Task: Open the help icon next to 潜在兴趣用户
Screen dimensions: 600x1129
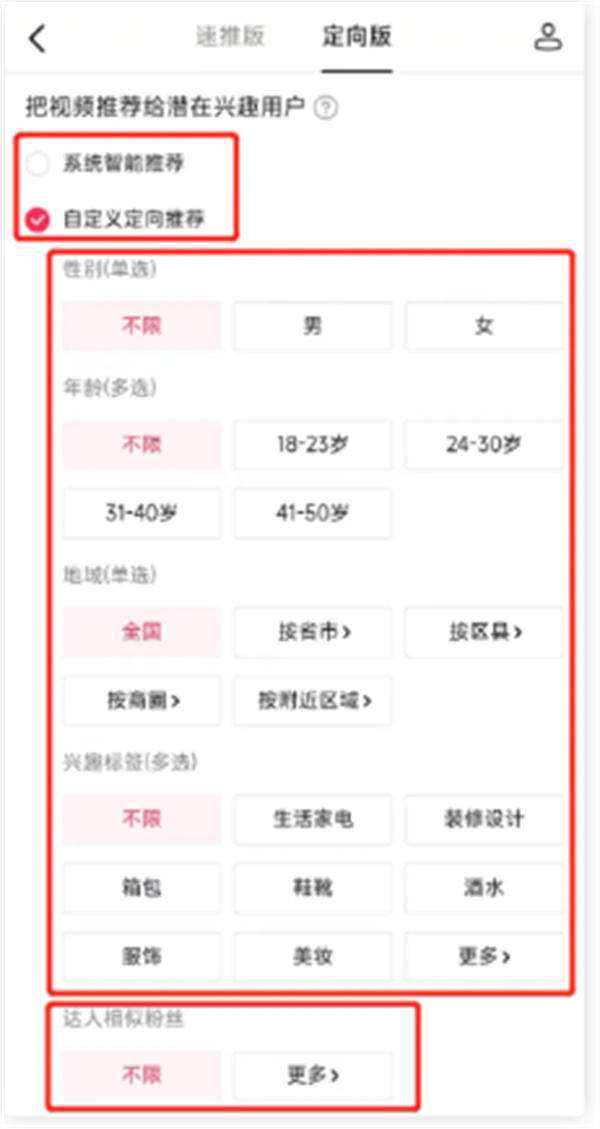Action: [325, 107]
